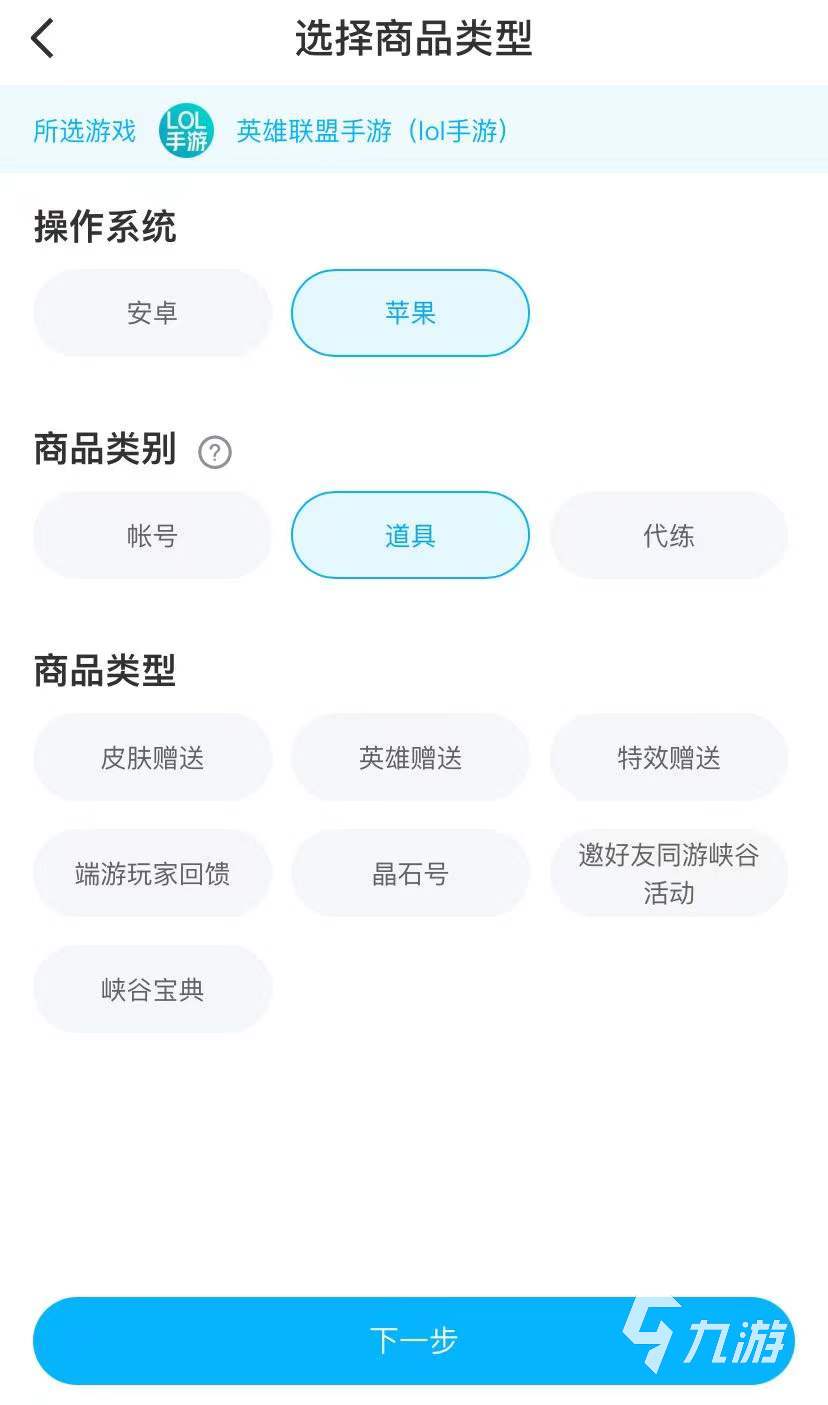Go back using the top-left arrow

click(x=42, y=40)
